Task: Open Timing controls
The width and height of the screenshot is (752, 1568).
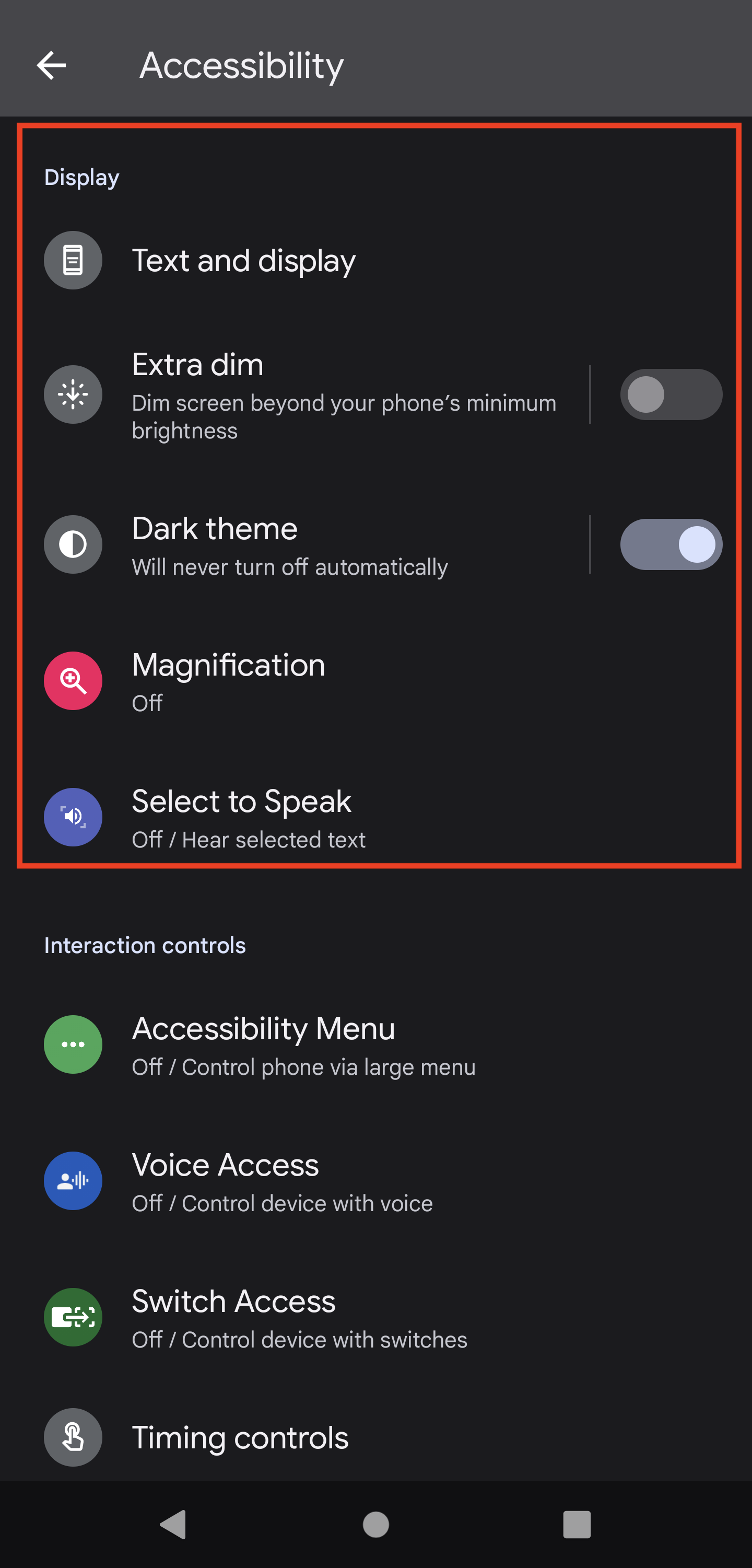Action: point(376,1438)
